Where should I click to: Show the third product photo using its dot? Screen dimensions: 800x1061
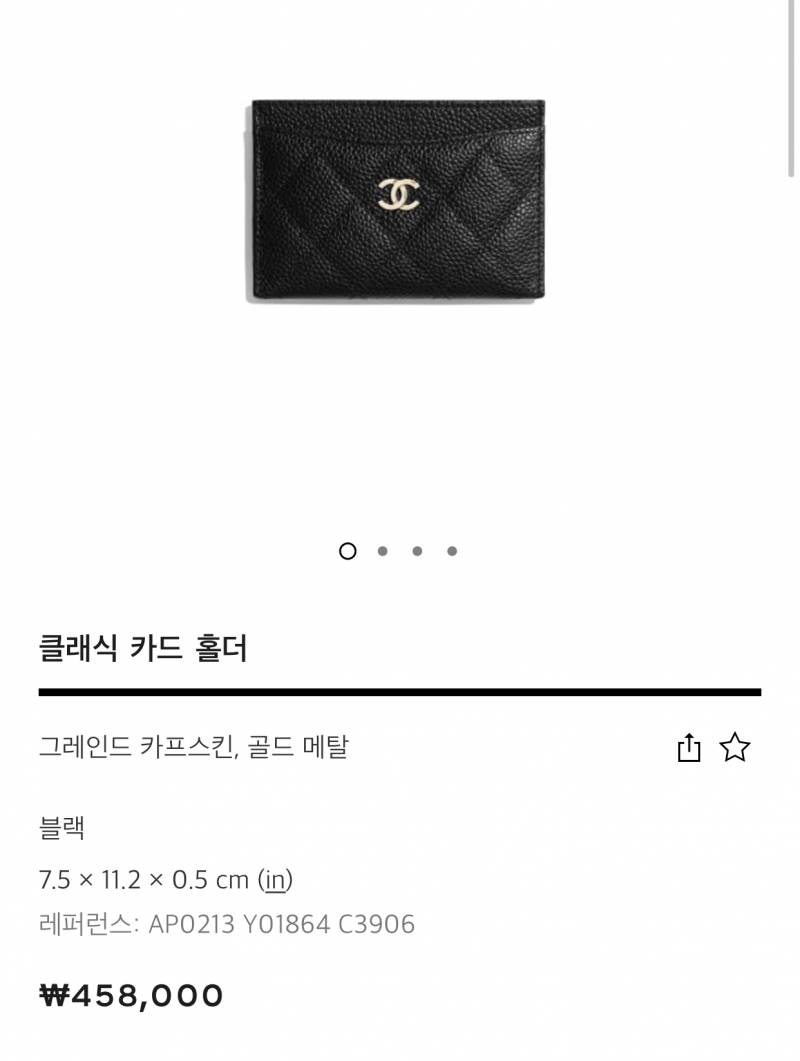click(x=418, y=550)
